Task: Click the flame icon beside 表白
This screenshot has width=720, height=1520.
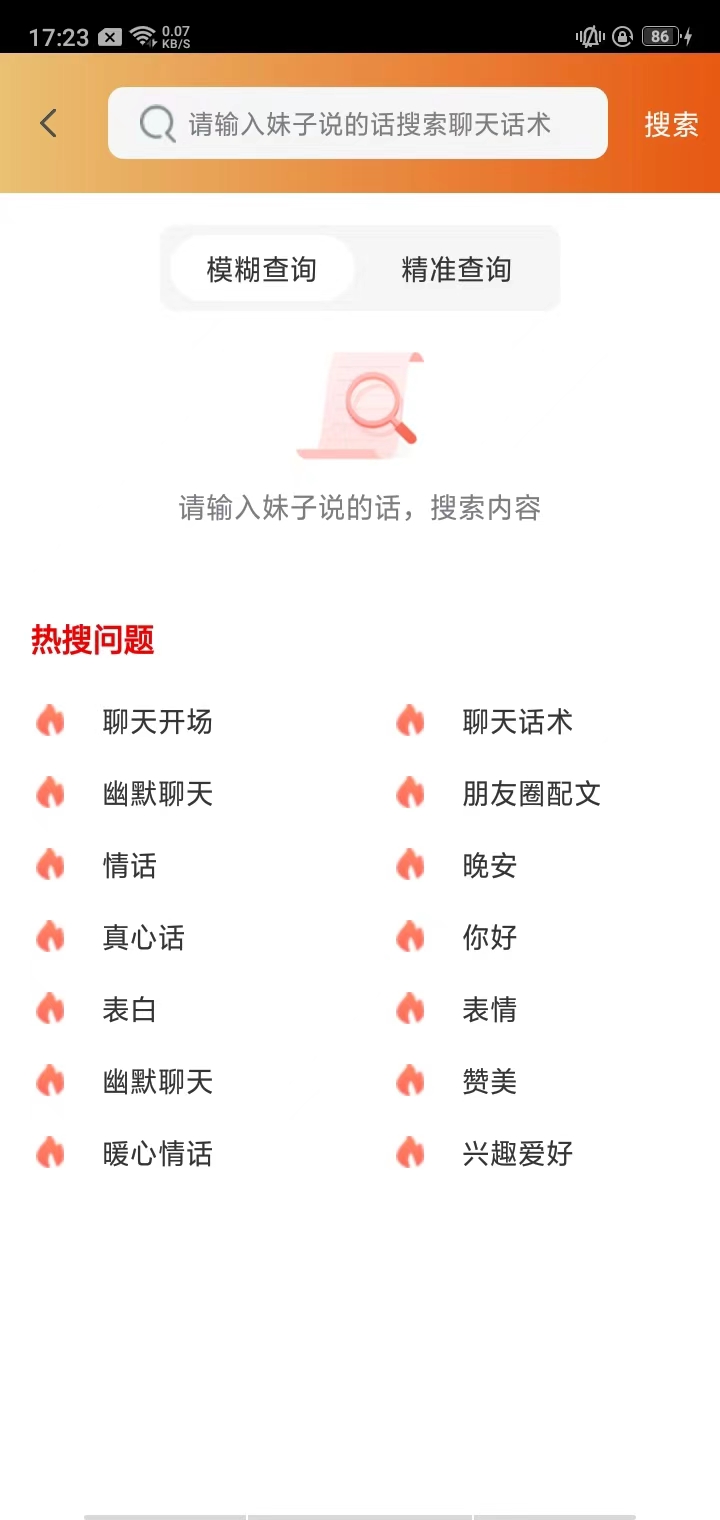Action: click(50, 1009)
